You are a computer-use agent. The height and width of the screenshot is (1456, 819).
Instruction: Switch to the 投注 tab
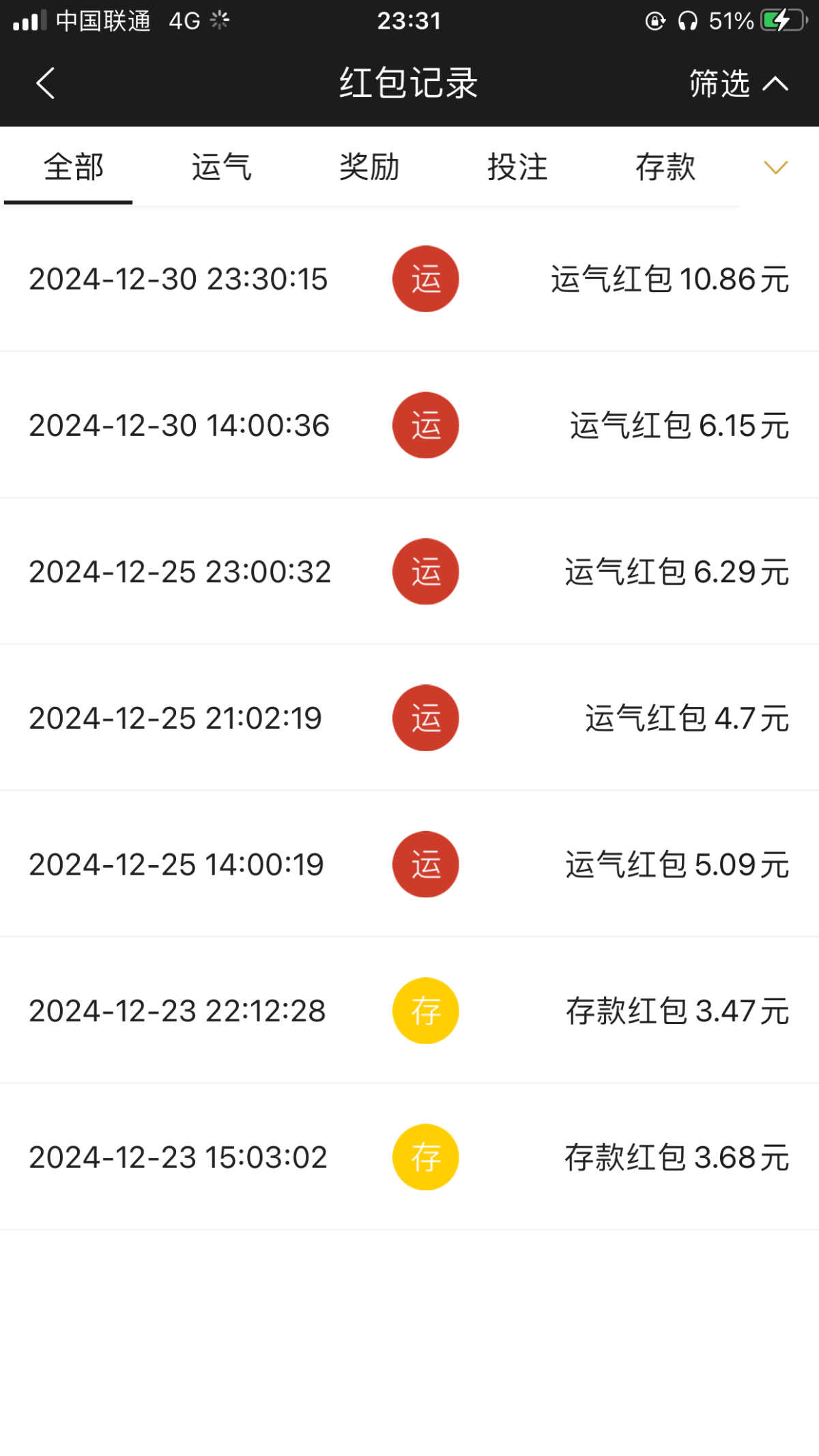pyautogui.click(x=517, y=167)
